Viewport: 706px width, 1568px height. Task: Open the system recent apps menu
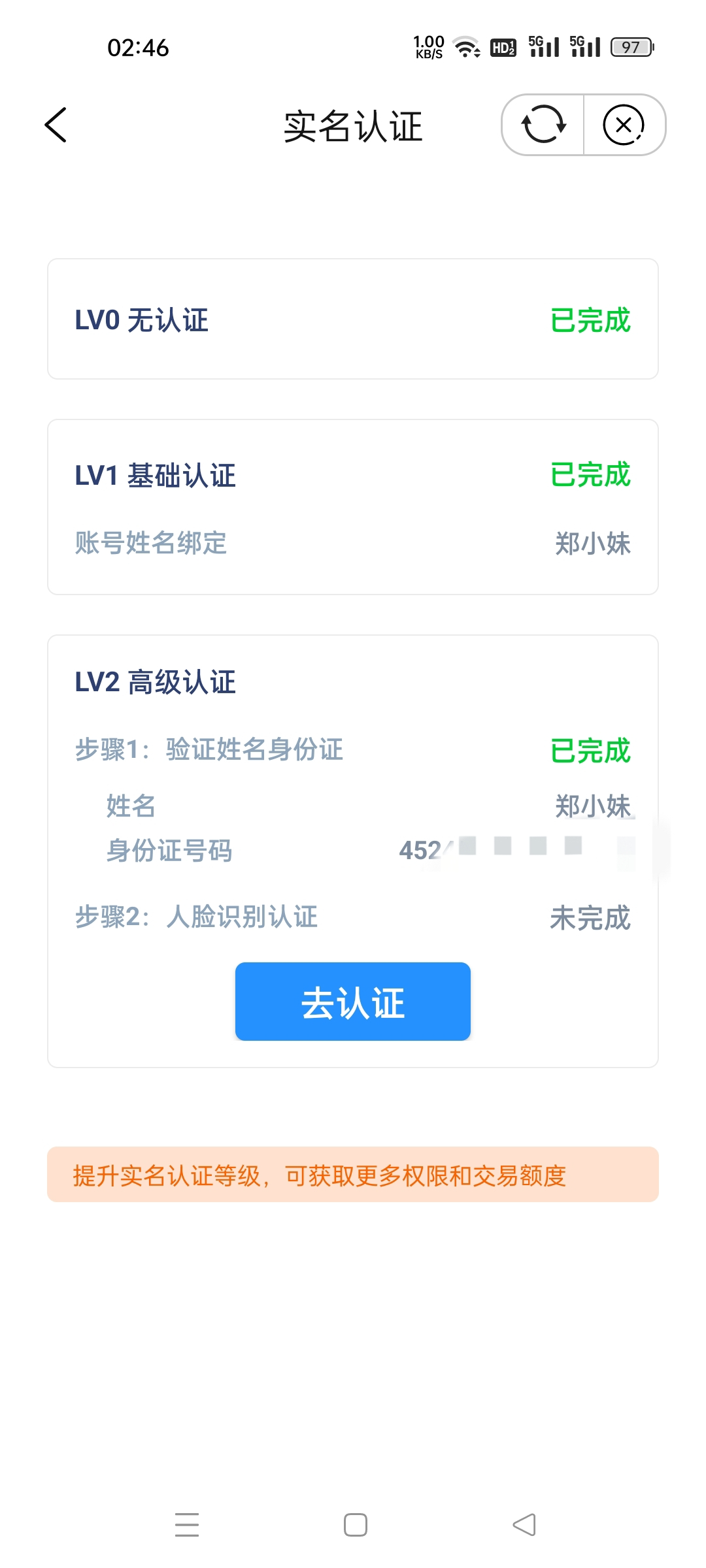pos(187,1524)
